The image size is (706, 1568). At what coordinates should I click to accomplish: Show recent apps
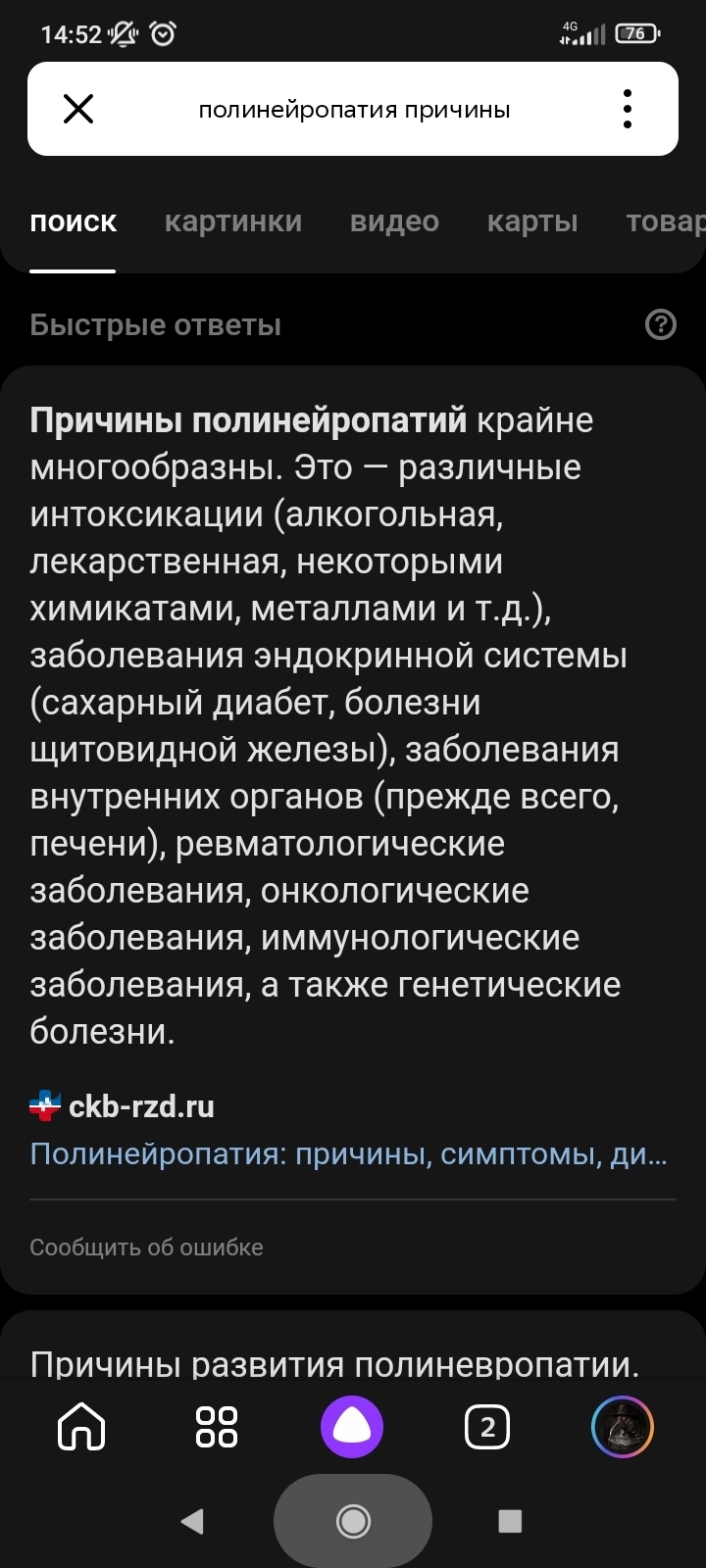click(510, 1521)
